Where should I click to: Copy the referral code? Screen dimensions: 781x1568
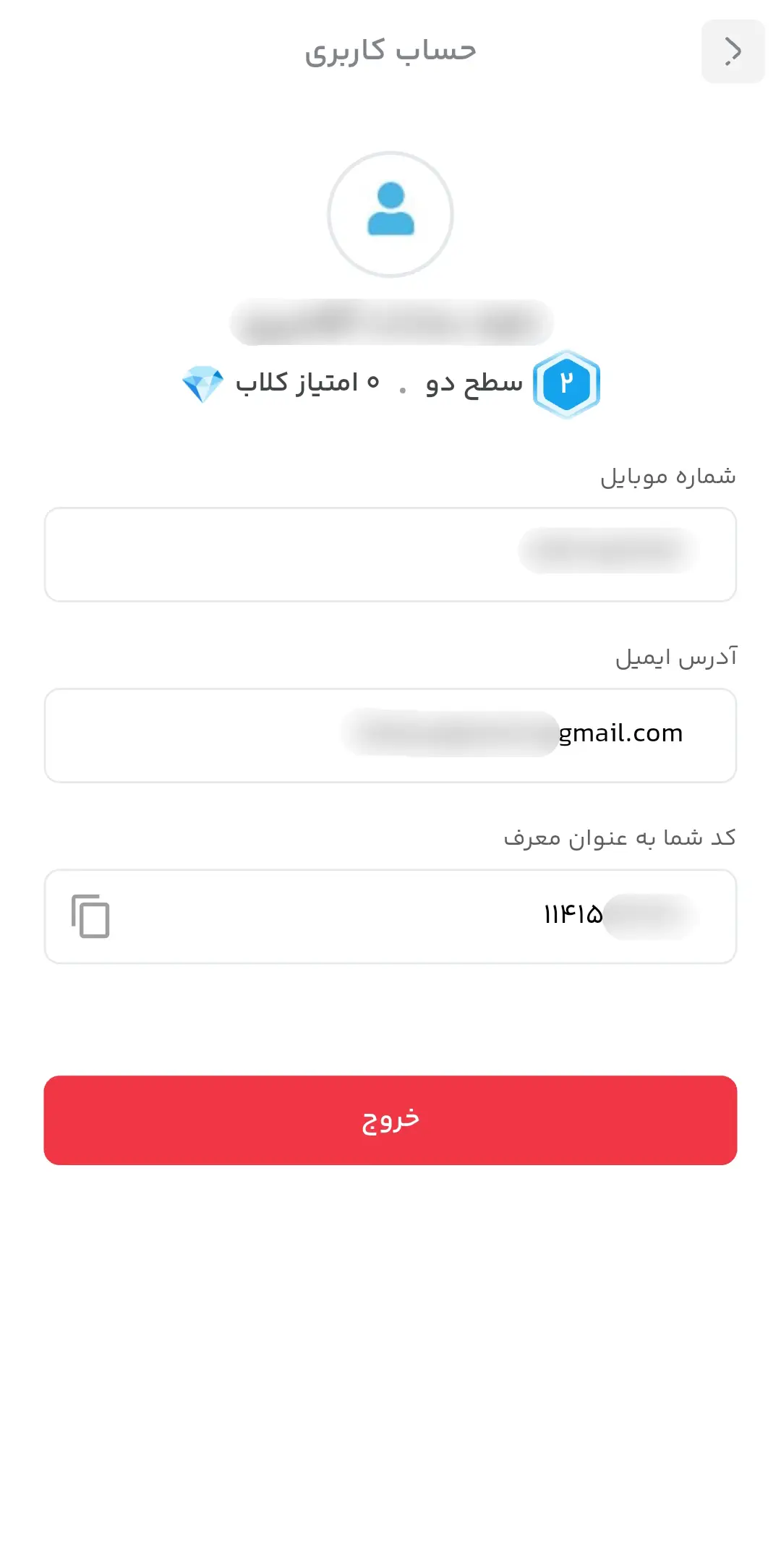point(90,916)
